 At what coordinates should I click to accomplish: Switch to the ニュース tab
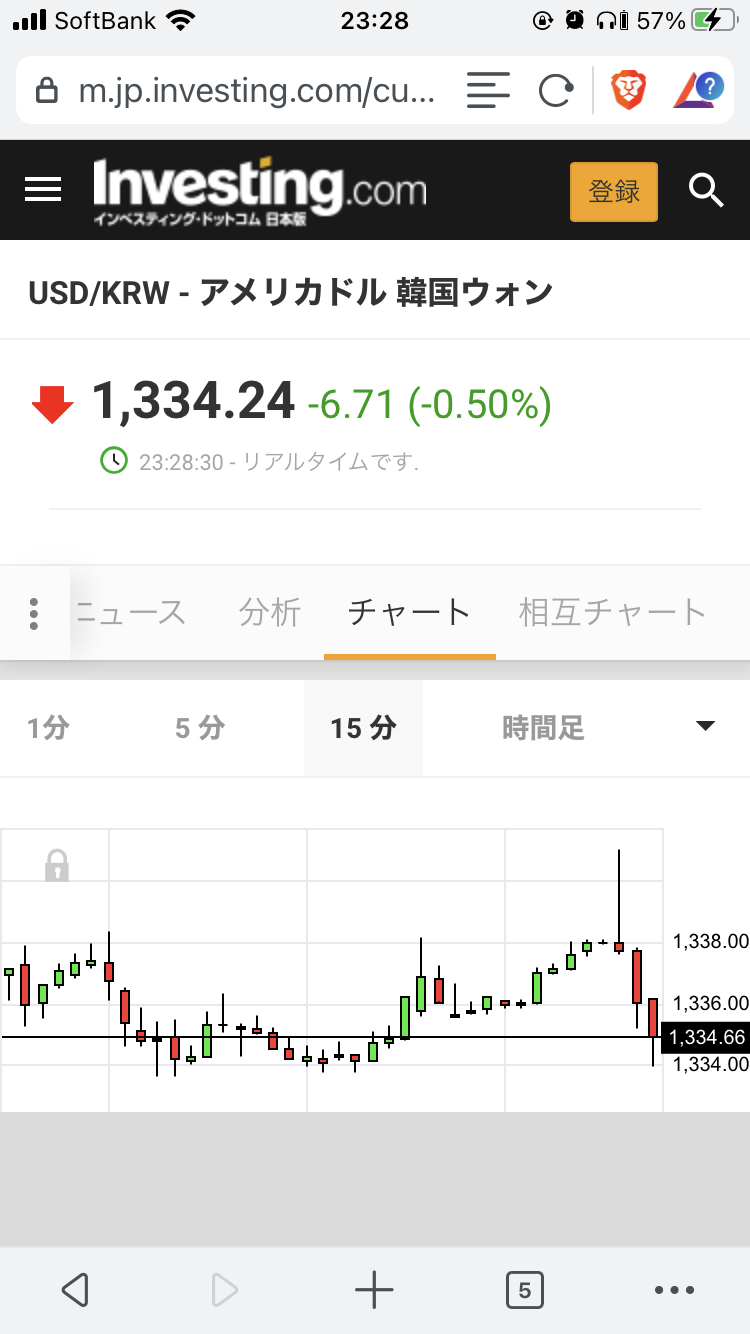point(131,612)
